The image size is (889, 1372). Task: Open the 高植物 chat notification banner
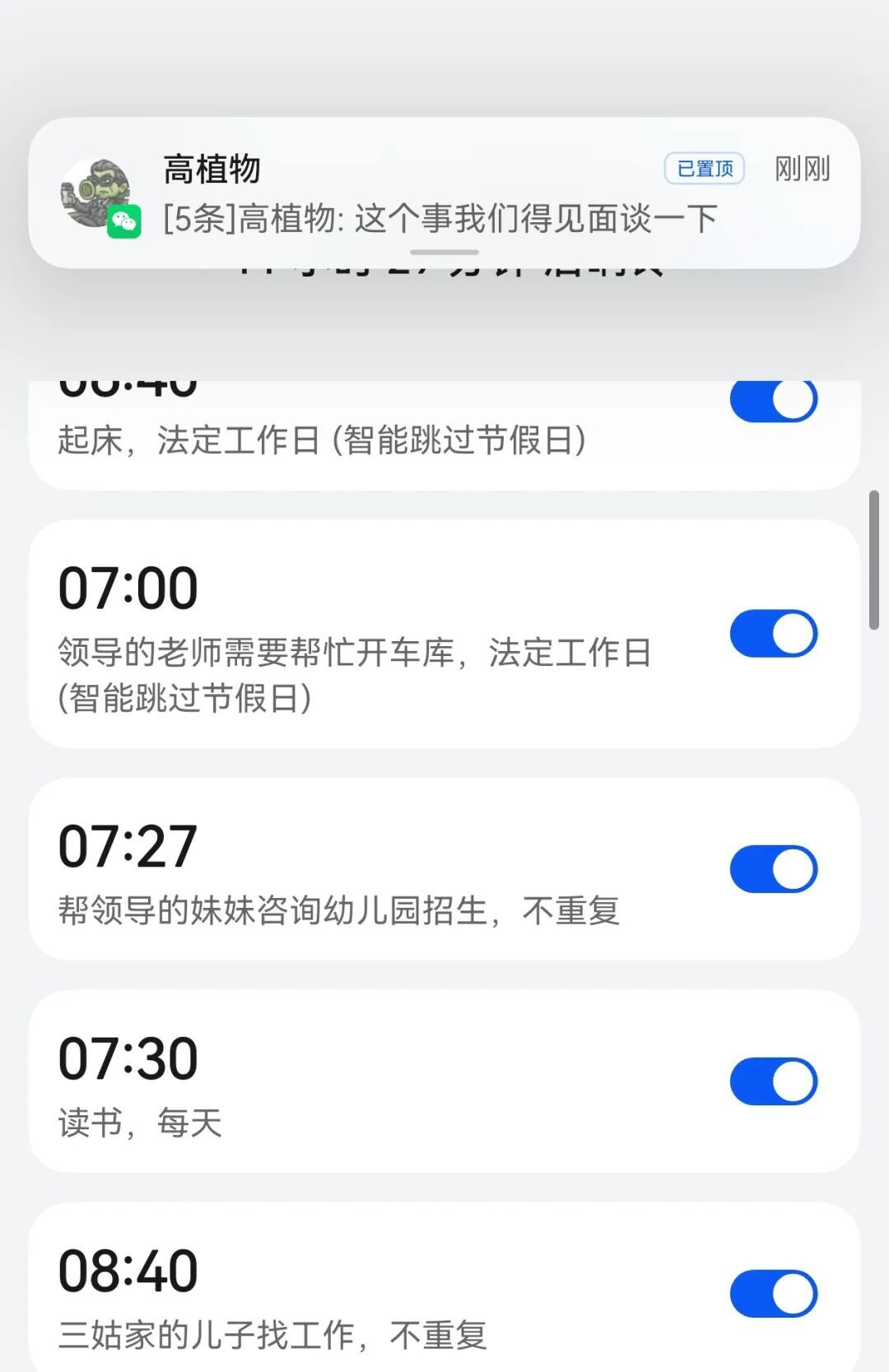point(444,191)
